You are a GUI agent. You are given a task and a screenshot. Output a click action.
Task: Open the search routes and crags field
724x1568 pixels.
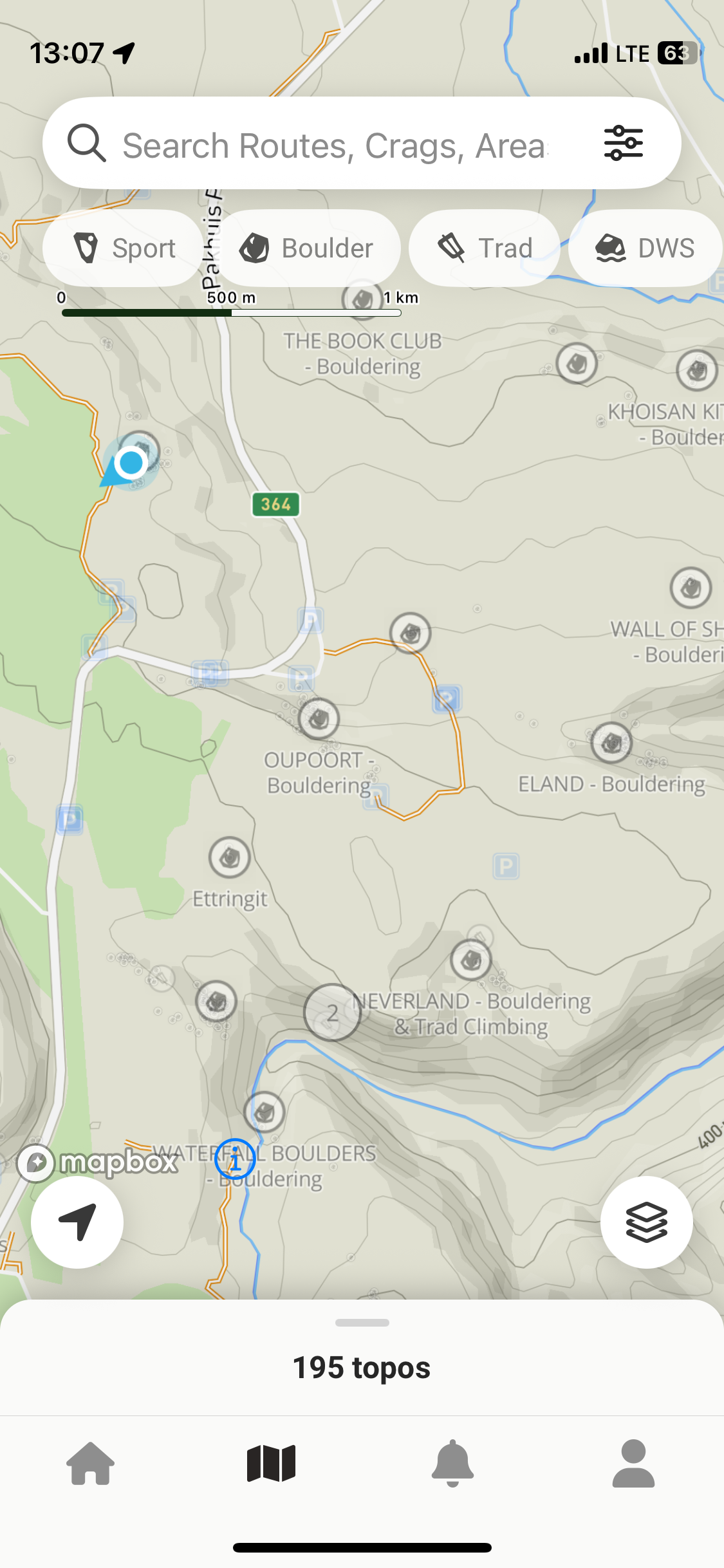335,144
